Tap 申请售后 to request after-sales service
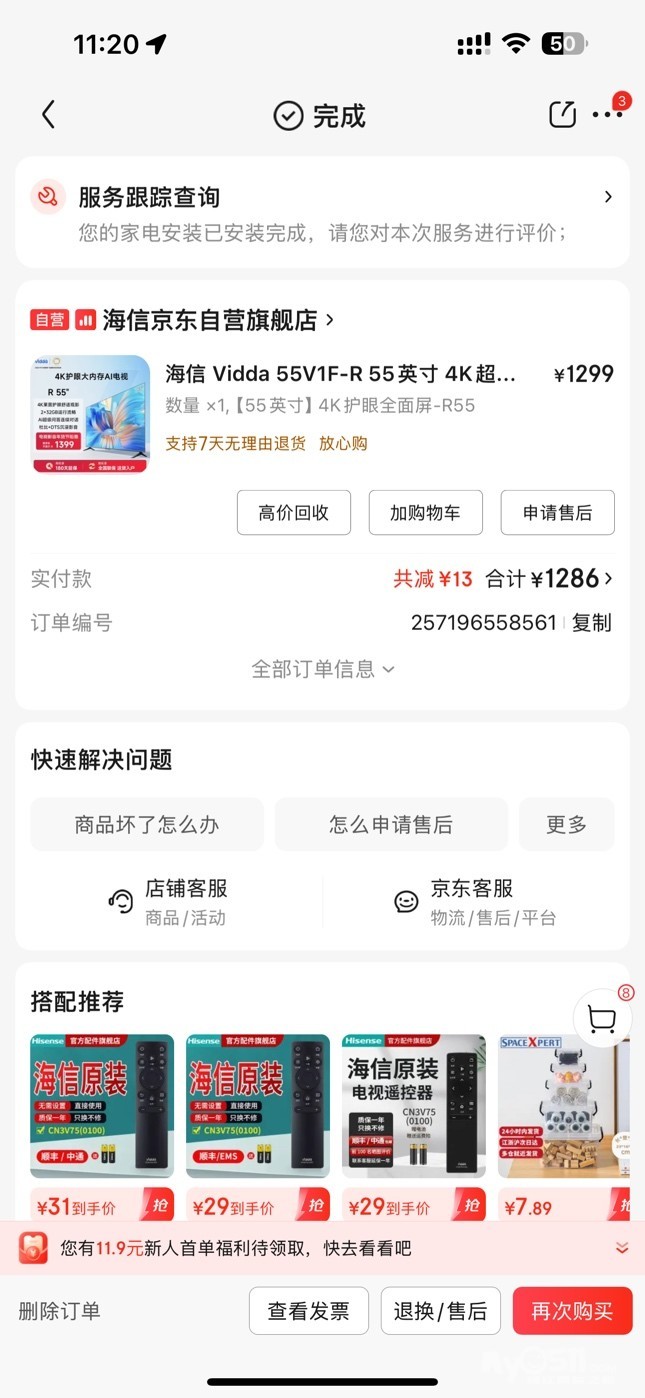The width and height of the screenshot is (645, 1398). point(557,513)
